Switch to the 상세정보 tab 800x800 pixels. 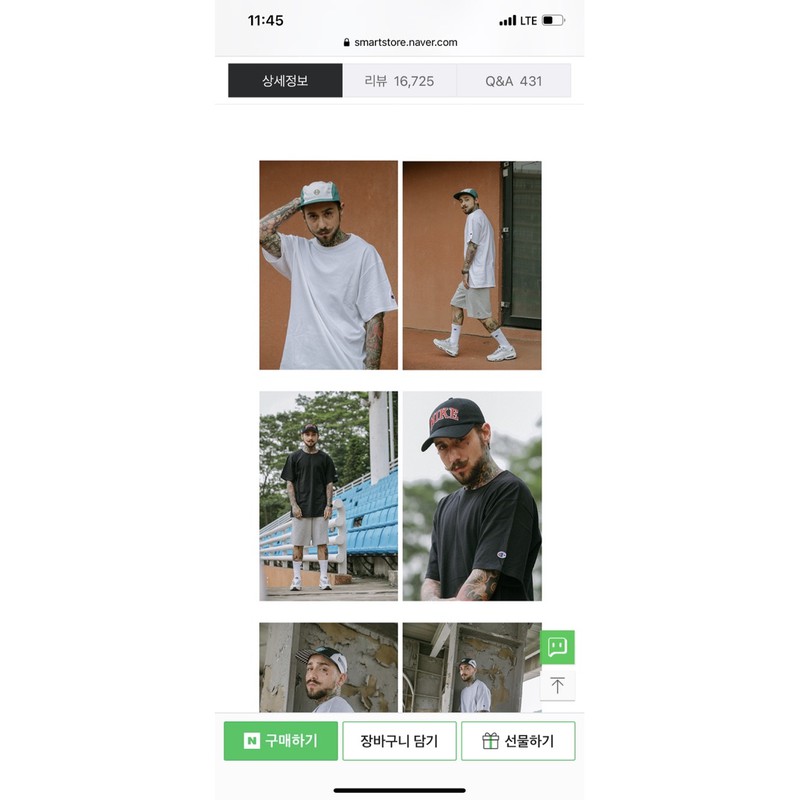click(285, 81)
